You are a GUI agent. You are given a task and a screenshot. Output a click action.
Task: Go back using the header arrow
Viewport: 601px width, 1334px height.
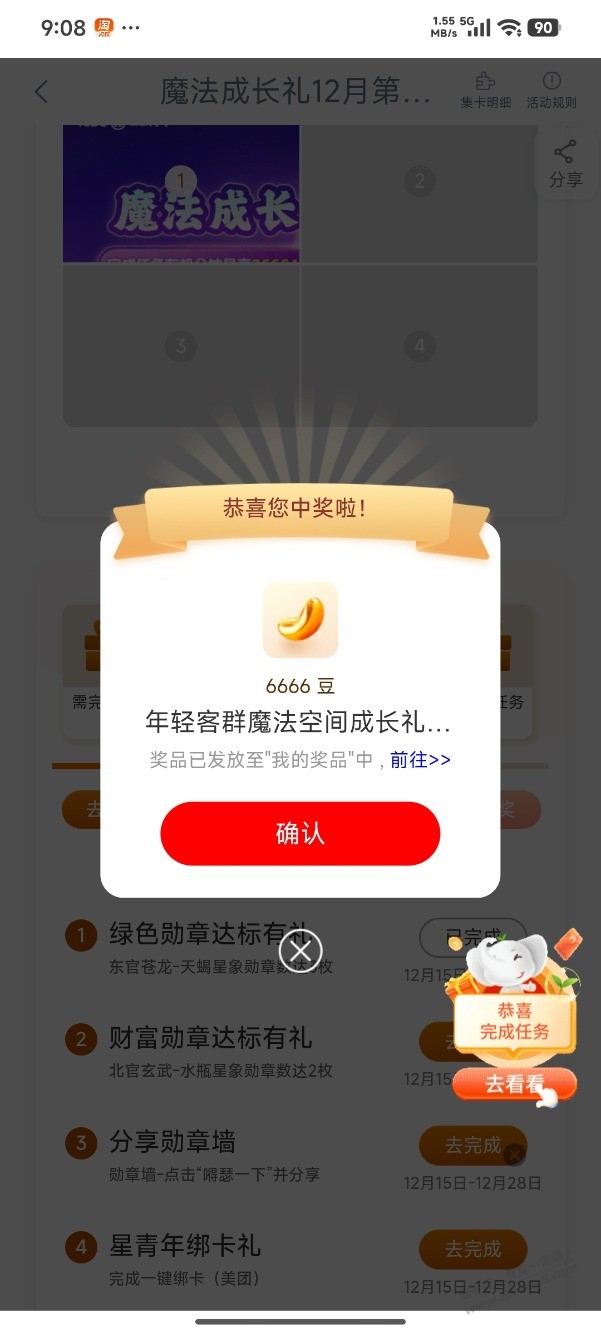41,92
